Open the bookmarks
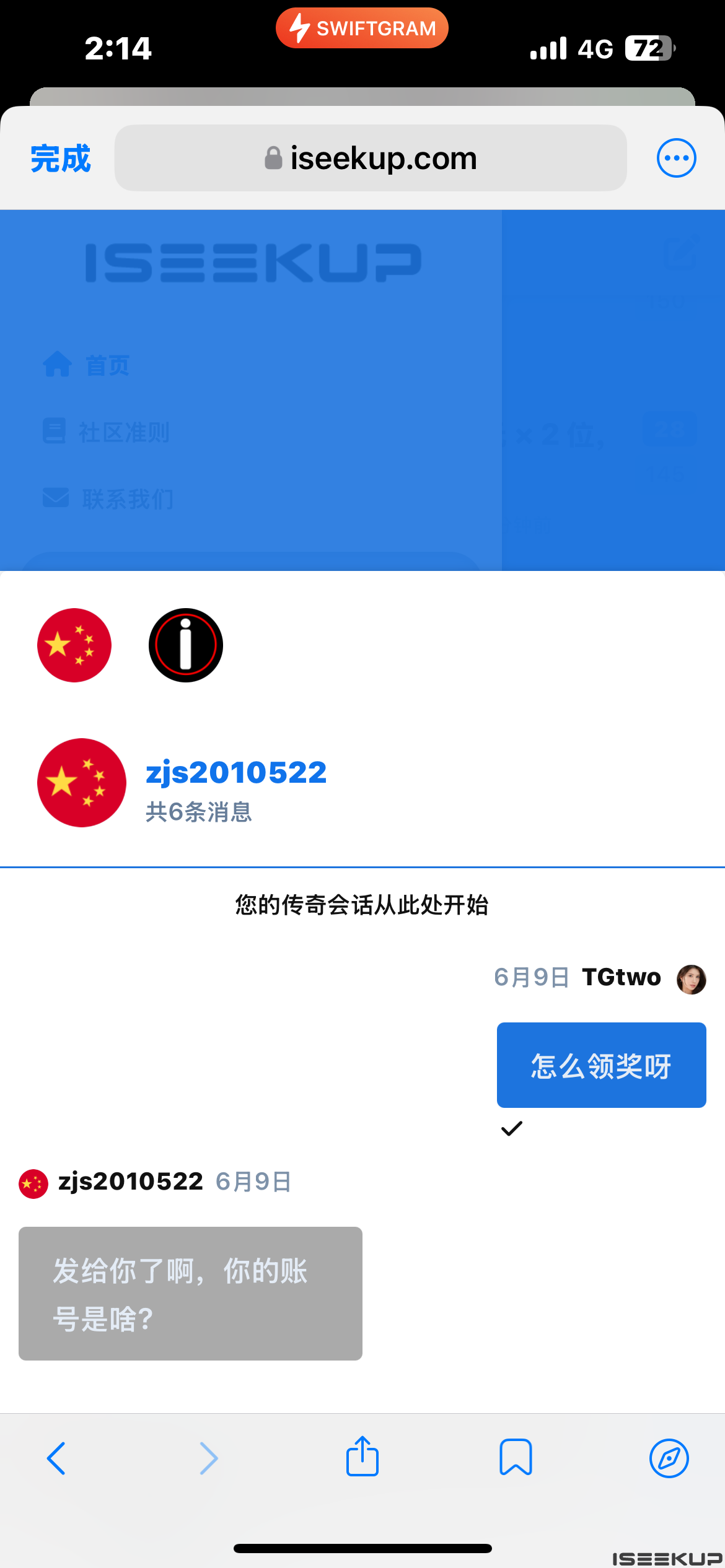This screenshot has height=1568, width=725. tap(516, 1457)
